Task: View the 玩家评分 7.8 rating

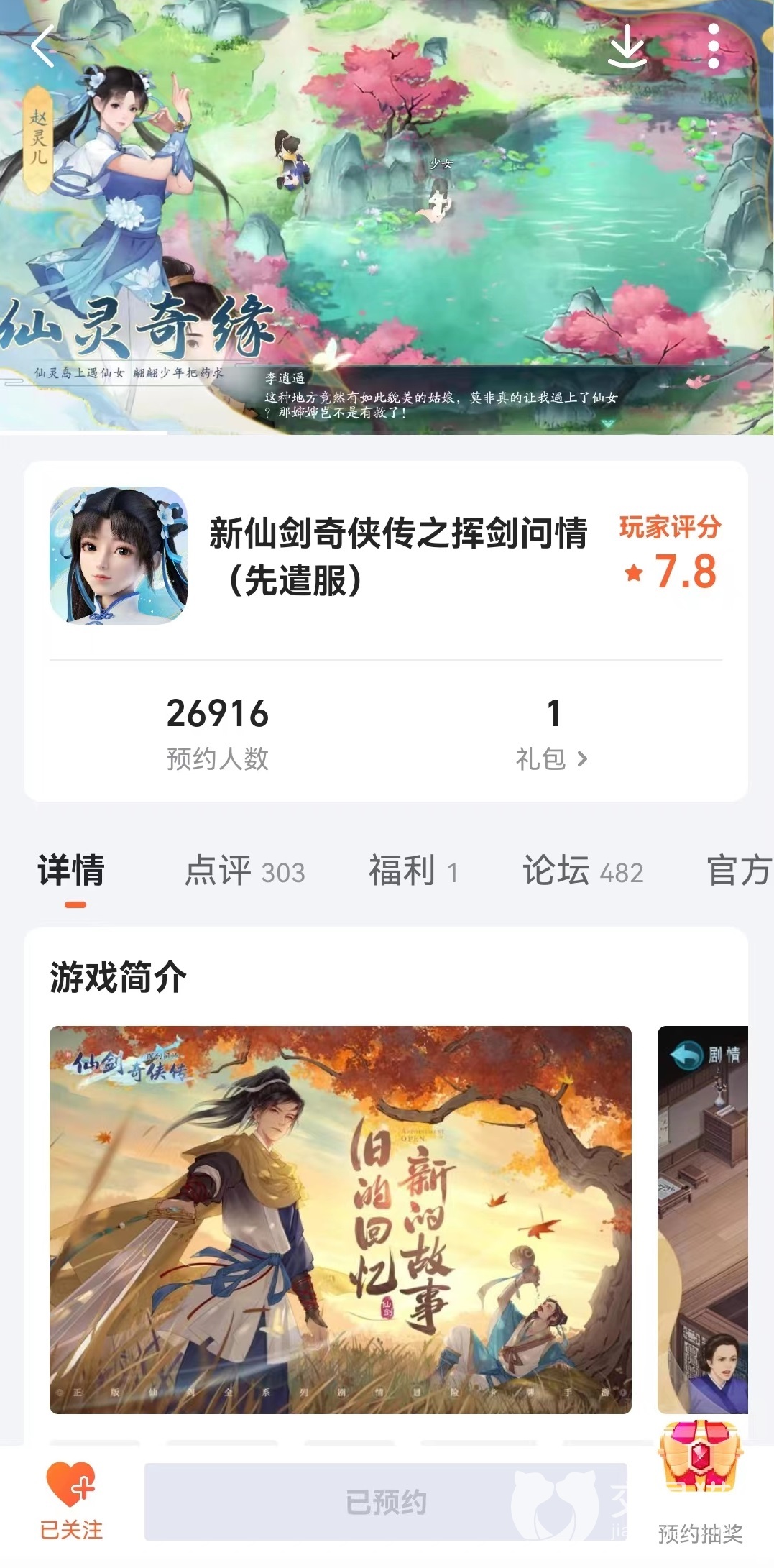Action: tap(670, 555)
